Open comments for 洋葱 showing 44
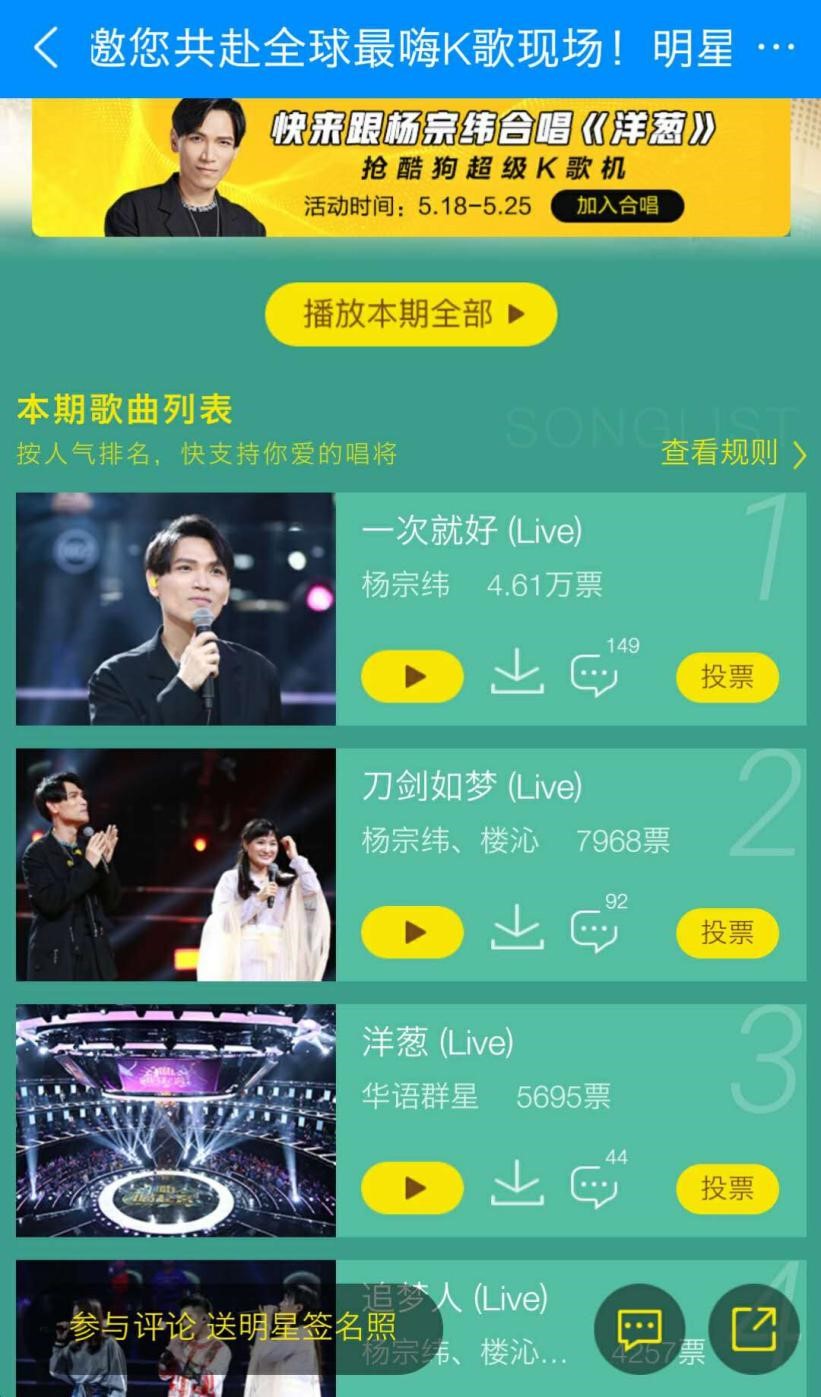The image size is (821, 1397). pos(596,1188)
